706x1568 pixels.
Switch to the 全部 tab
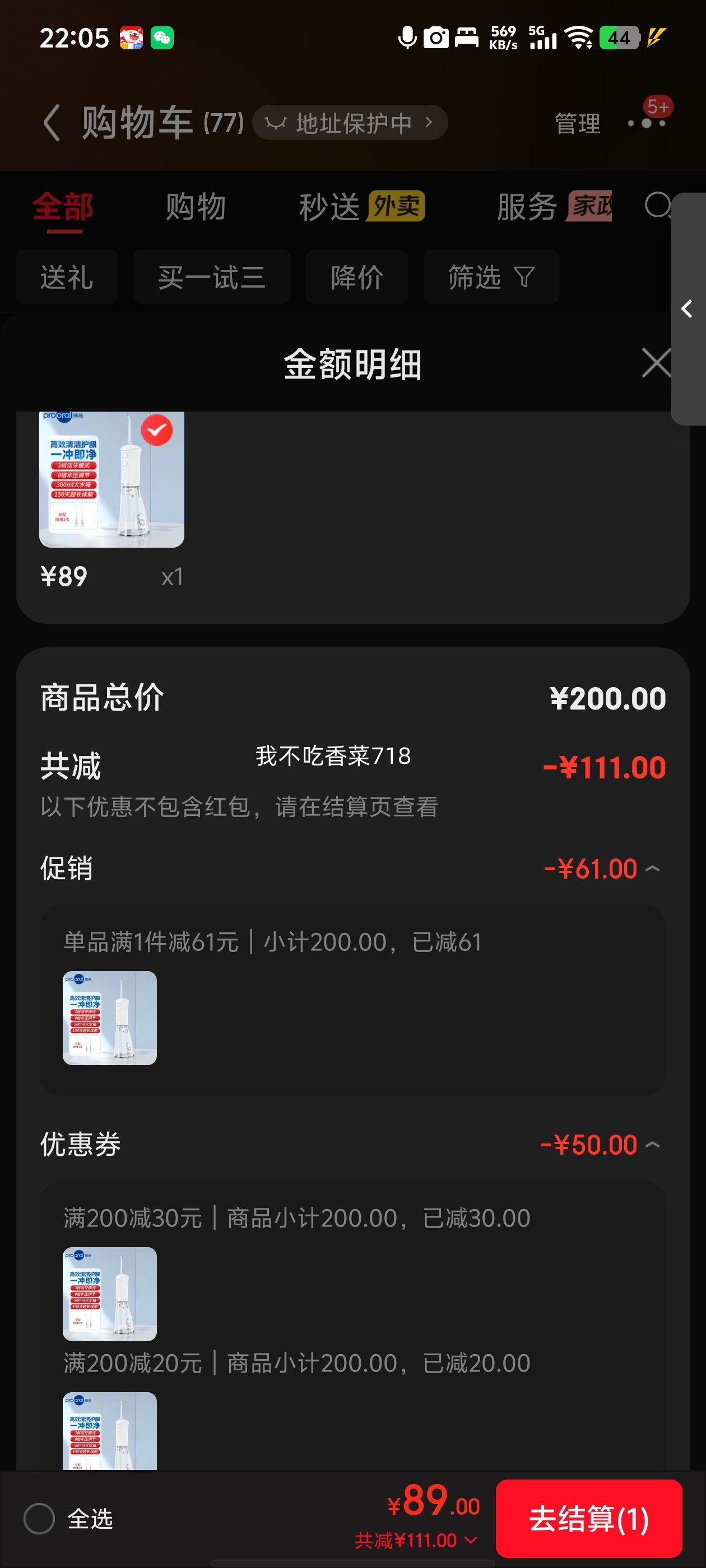[63, 208]
